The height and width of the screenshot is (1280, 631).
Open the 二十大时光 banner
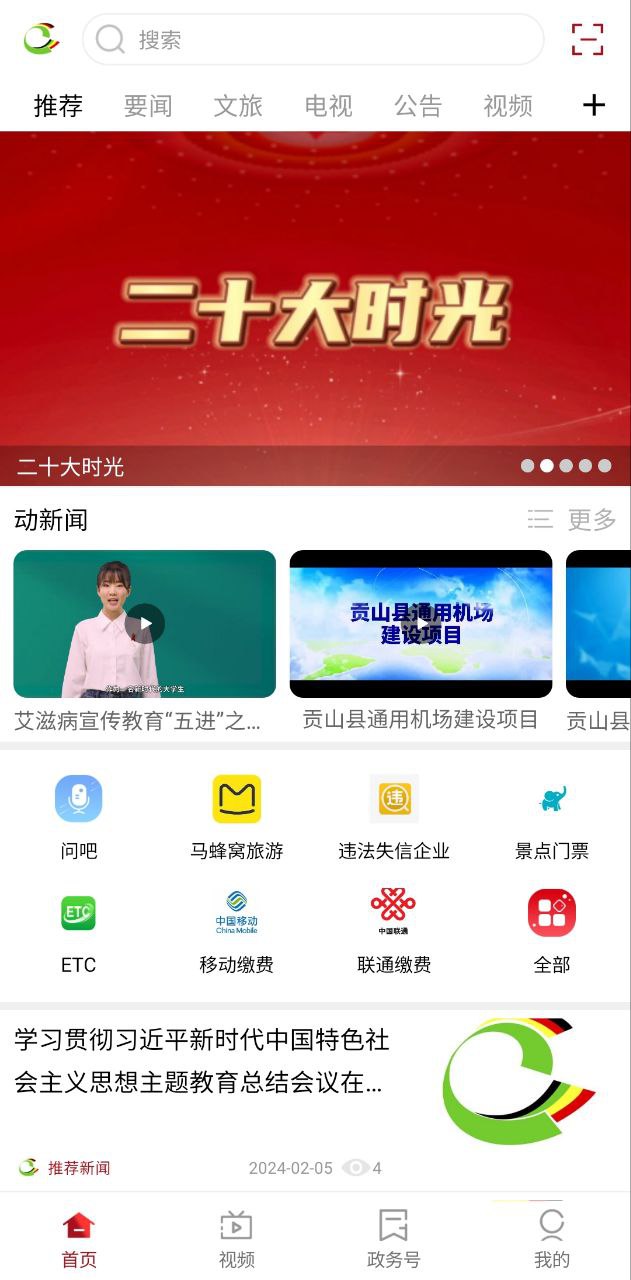[315, 308]
